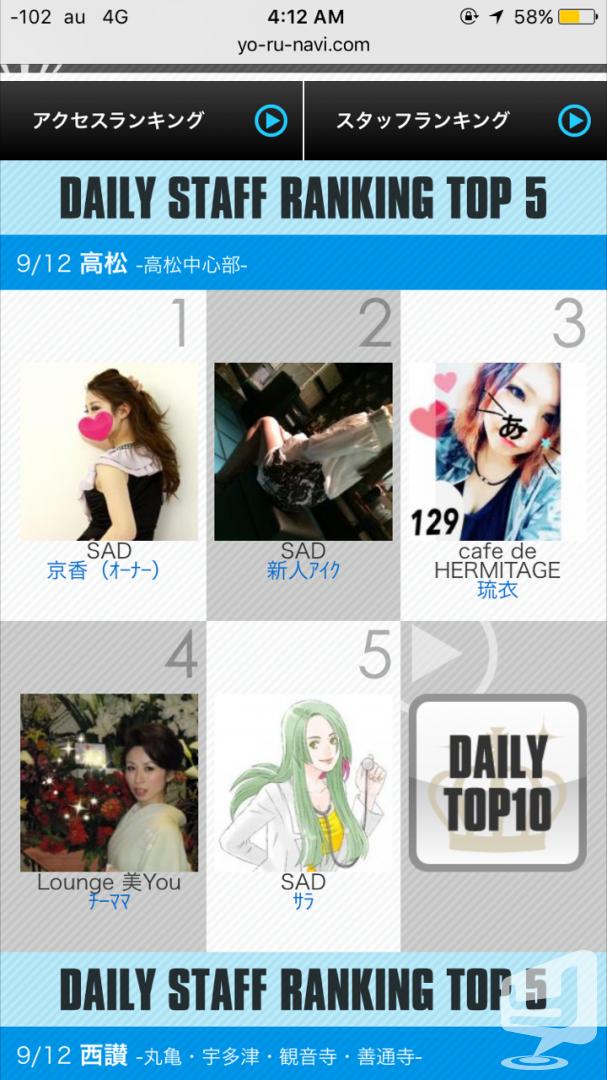Tap the サラ name link
The width and height of the screenshot is (607, 1080).
[x=303, y=902]
